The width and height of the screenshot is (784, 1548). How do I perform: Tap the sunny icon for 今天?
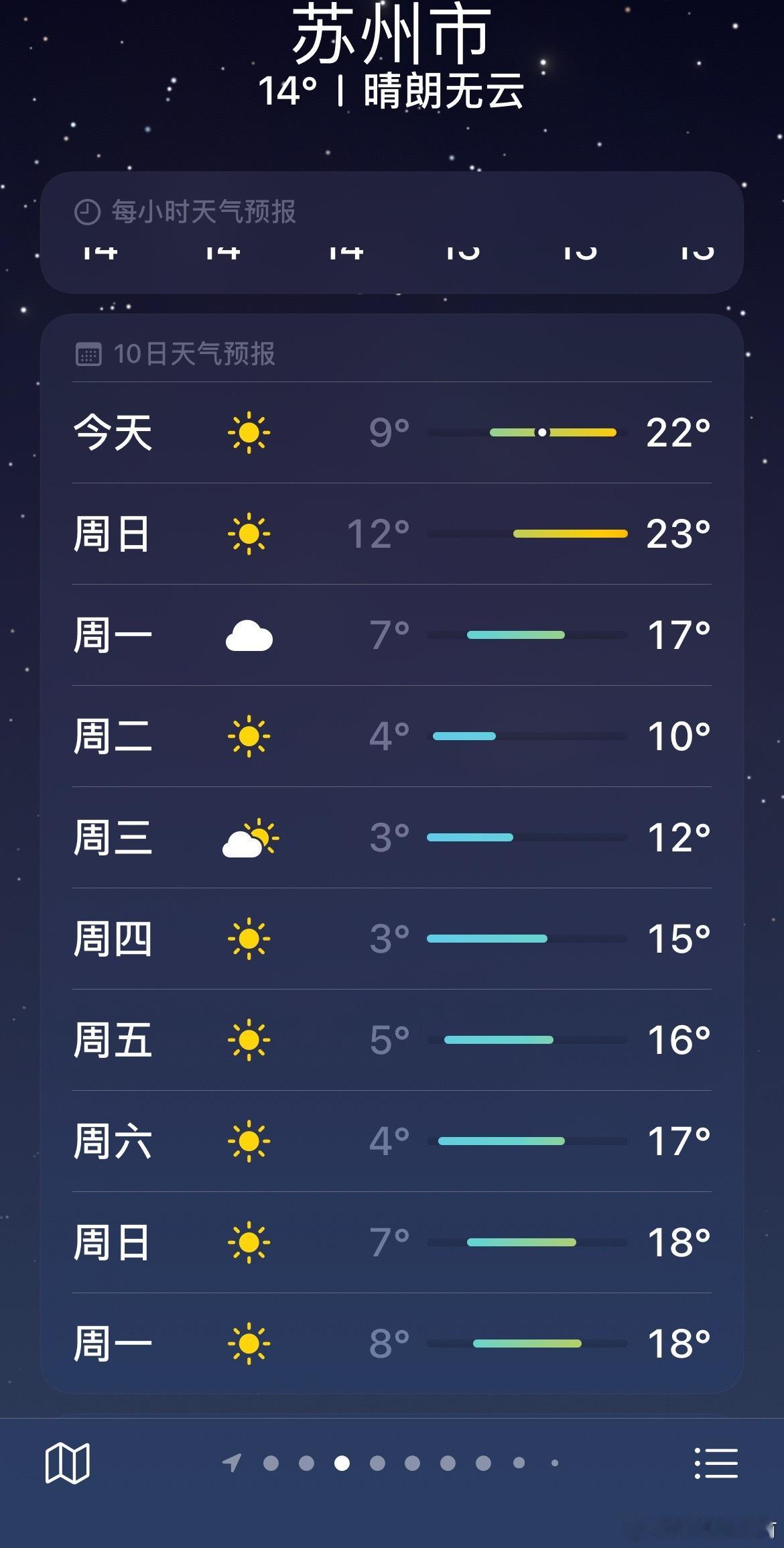point(251,432)
